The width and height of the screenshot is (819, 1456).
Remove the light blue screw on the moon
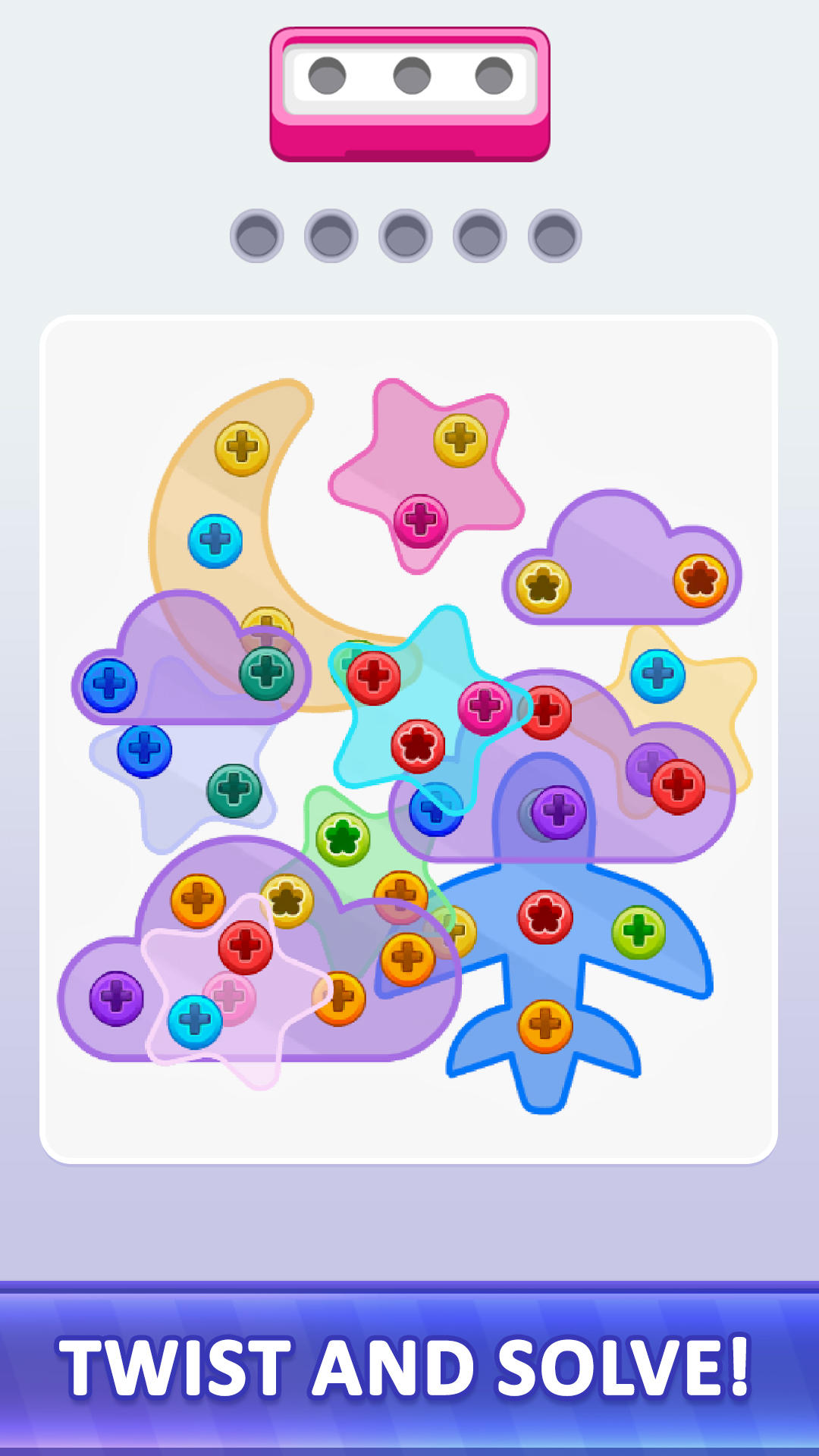coord(215,541)
